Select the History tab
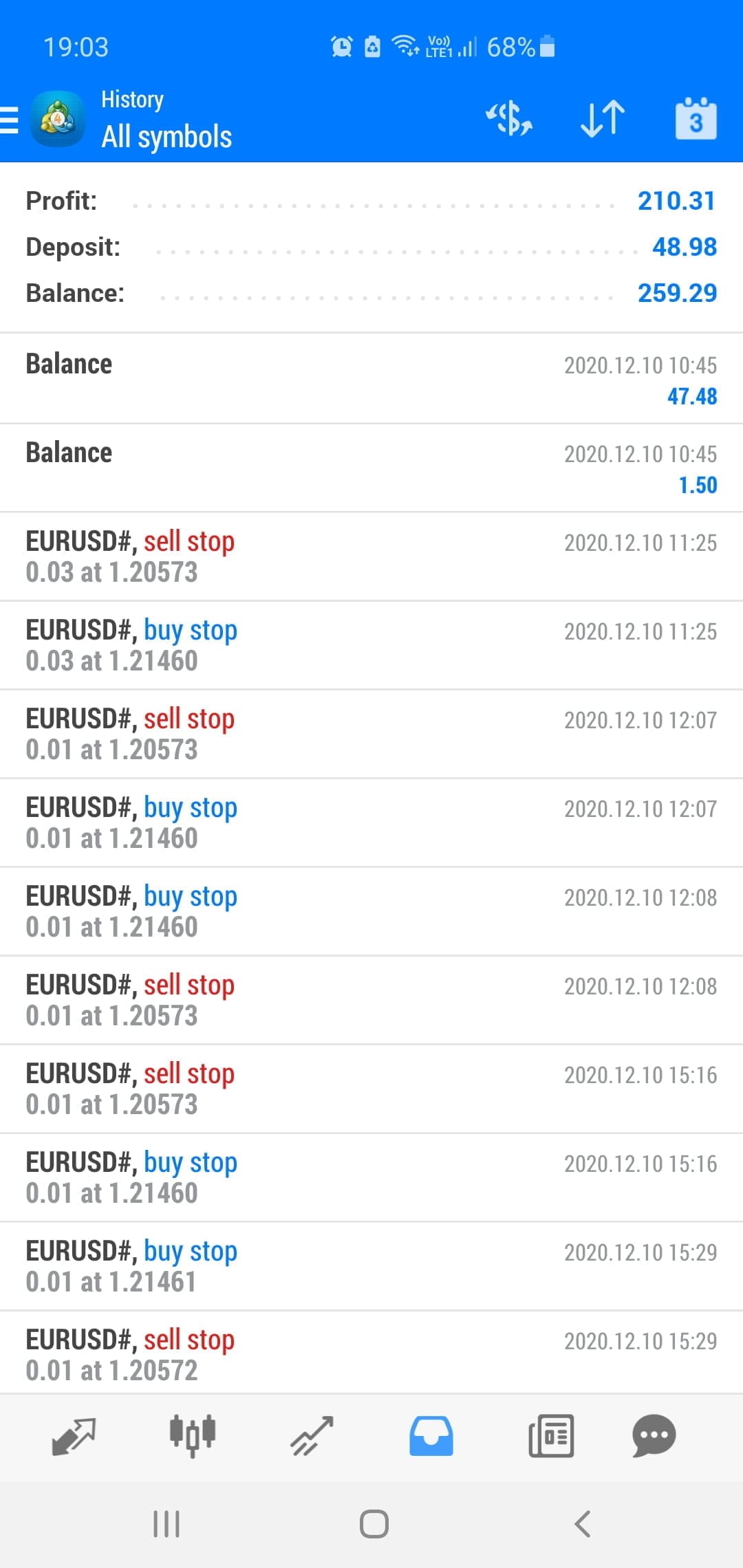 click(x=431, y=1436)
